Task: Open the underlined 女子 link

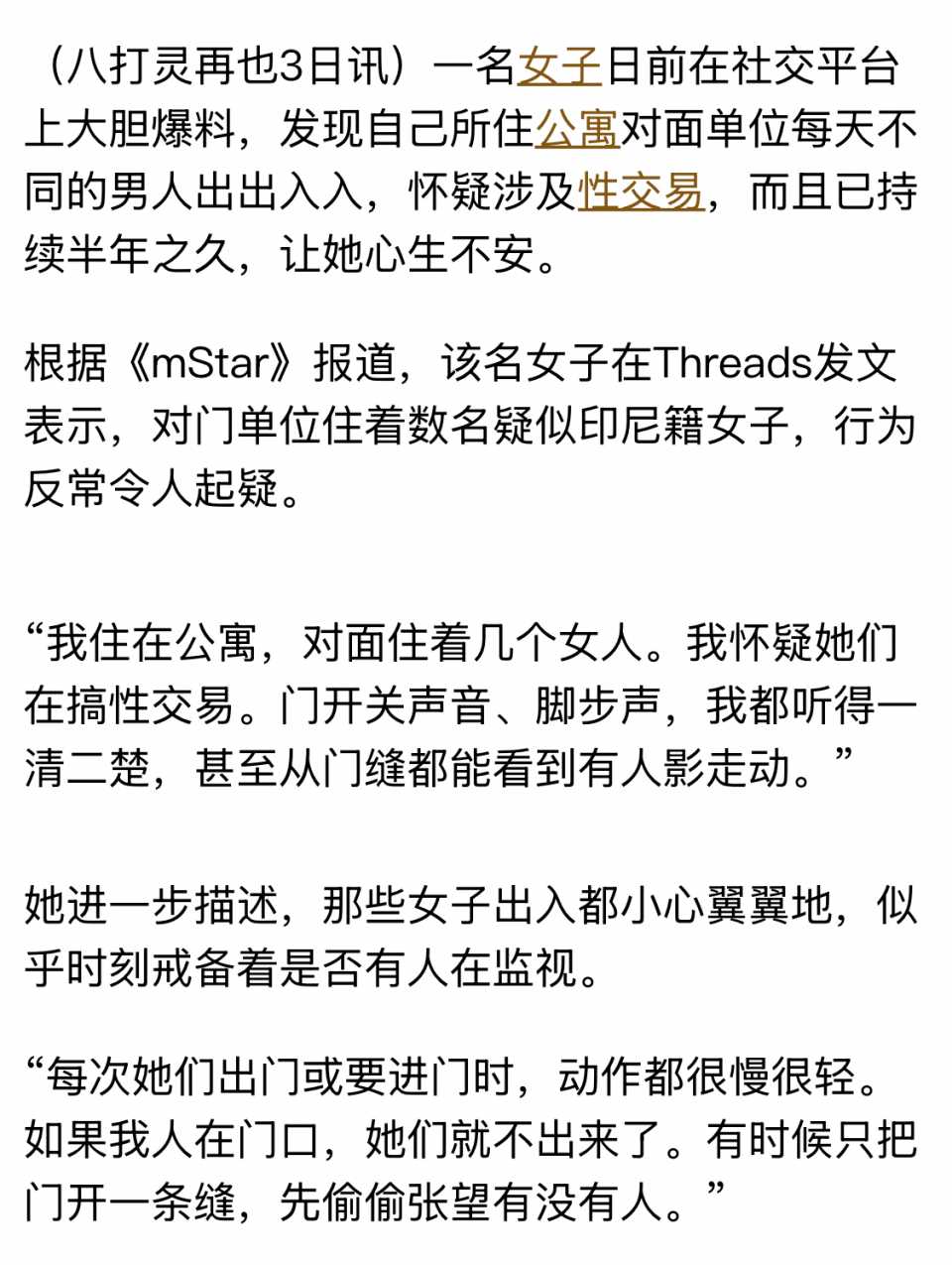Action: click(x=559, y=67)
